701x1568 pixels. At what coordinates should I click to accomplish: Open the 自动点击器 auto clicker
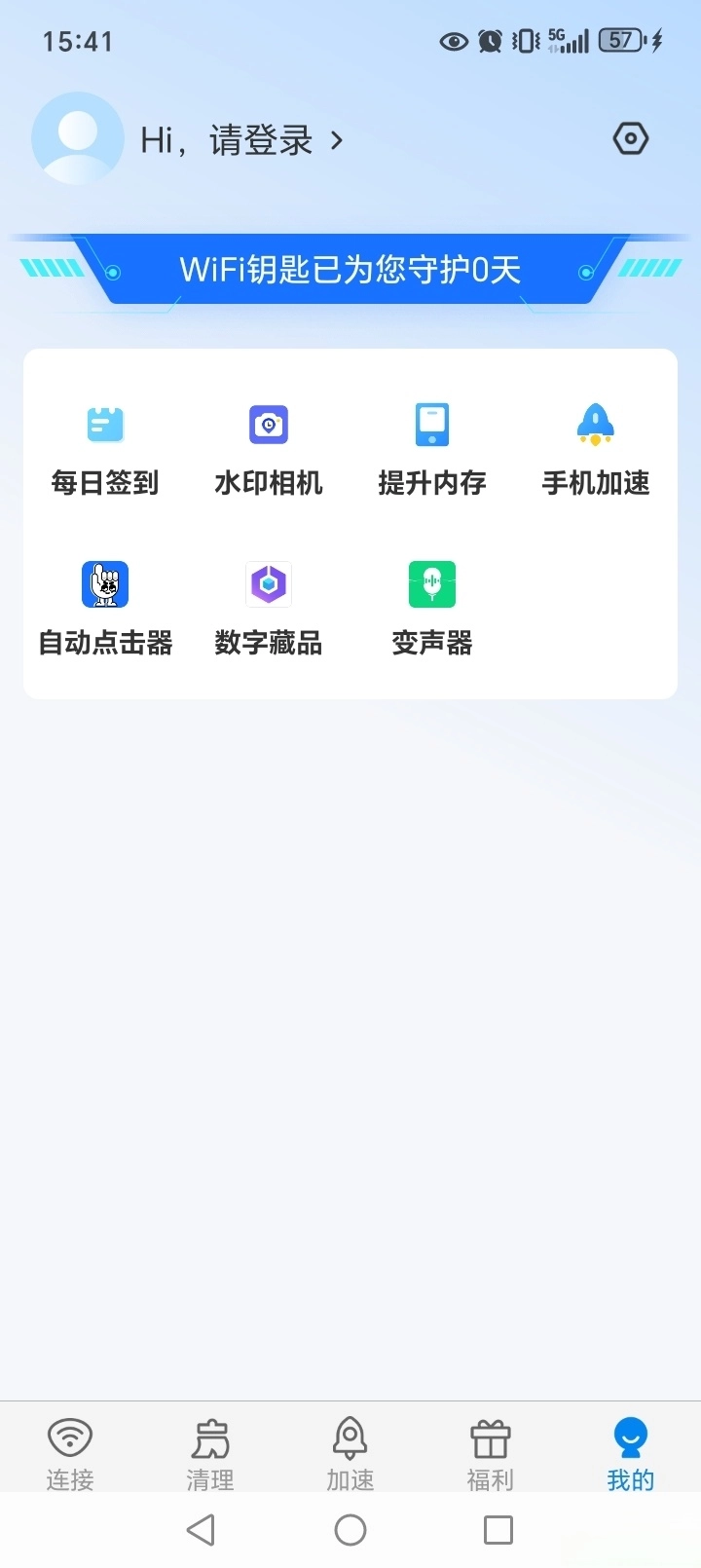104,584
